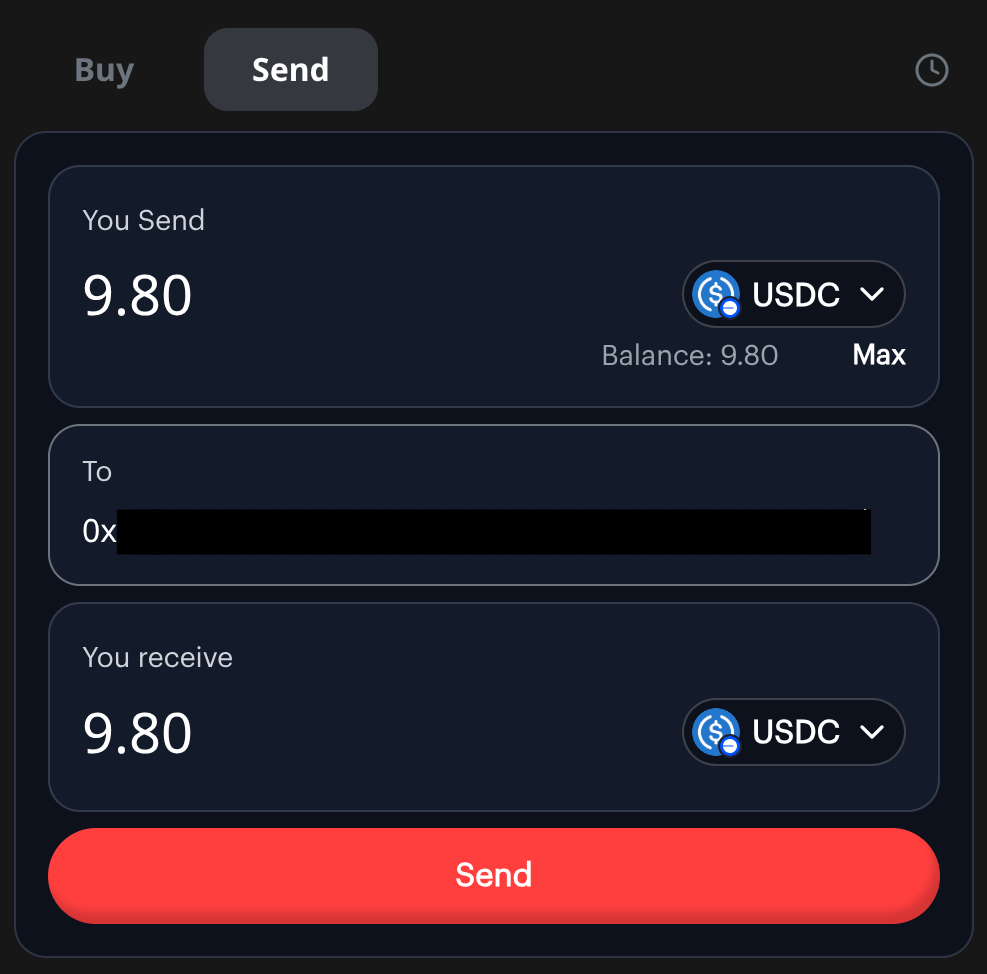Open the USDC dropdown under You Send
This screenshot has height=974, width=987.
coord(793,295)
